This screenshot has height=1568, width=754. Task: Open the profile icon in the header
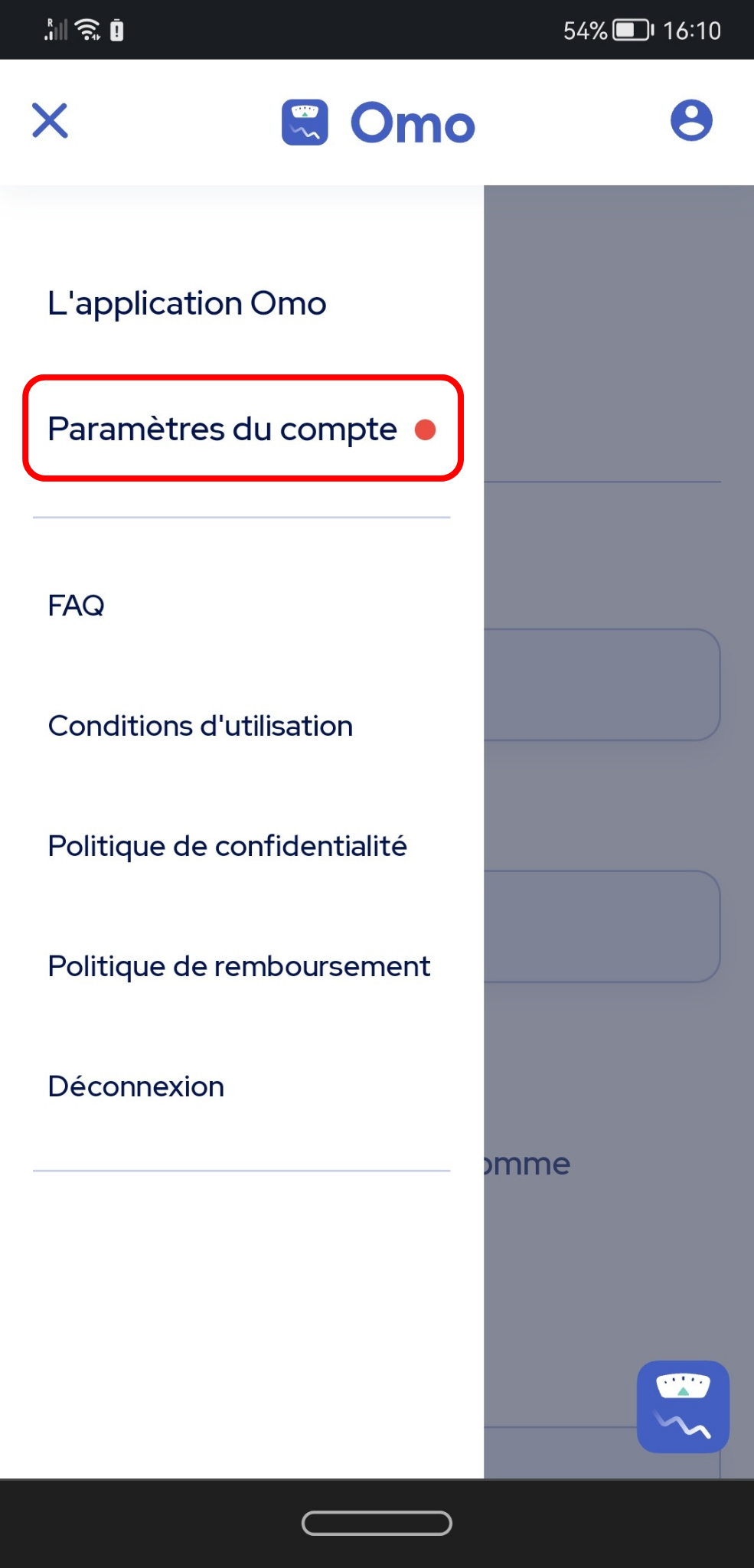(x=691, y=121)
